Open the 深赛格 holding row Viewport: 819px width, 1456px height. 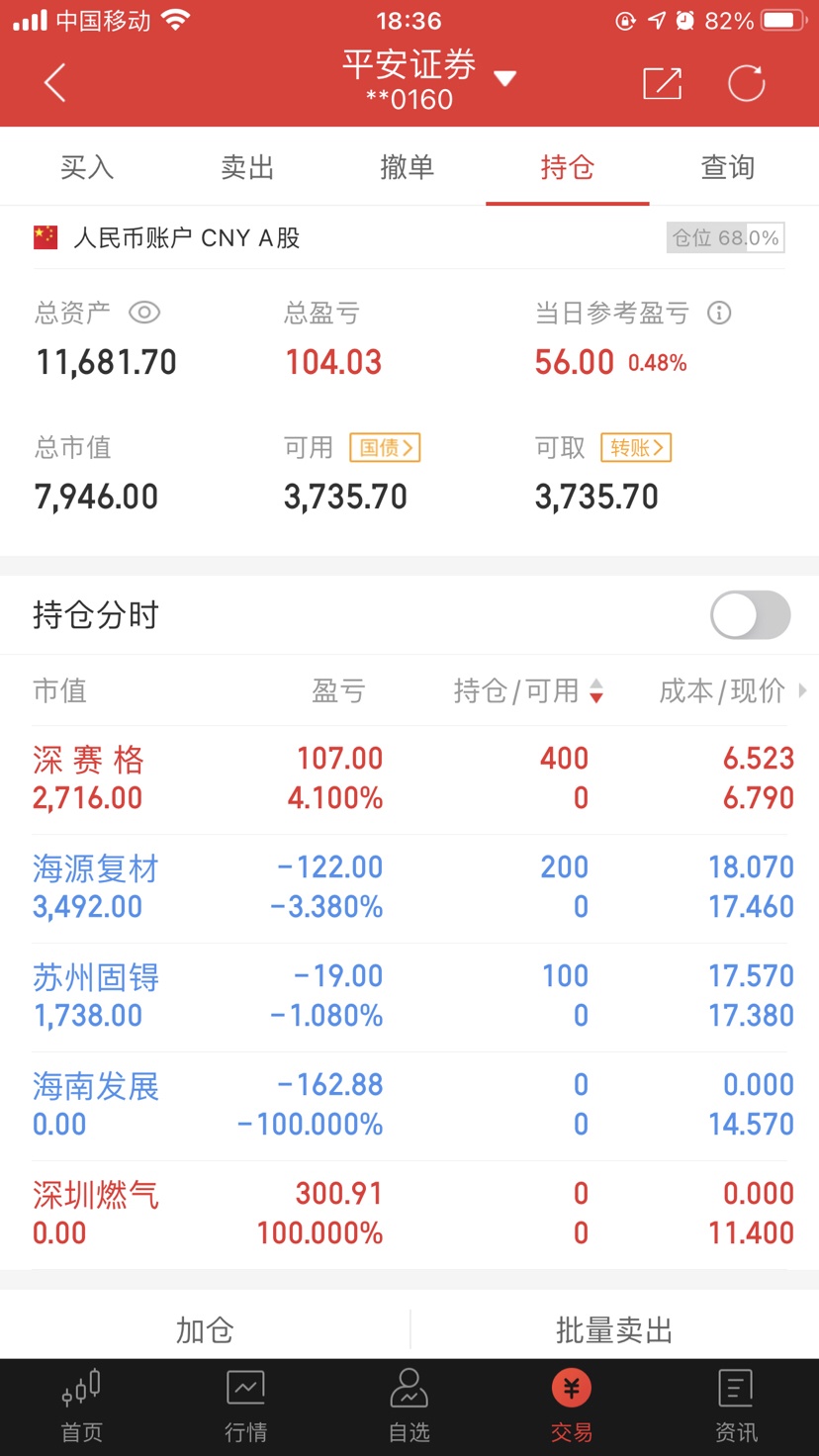coord(409,779)
